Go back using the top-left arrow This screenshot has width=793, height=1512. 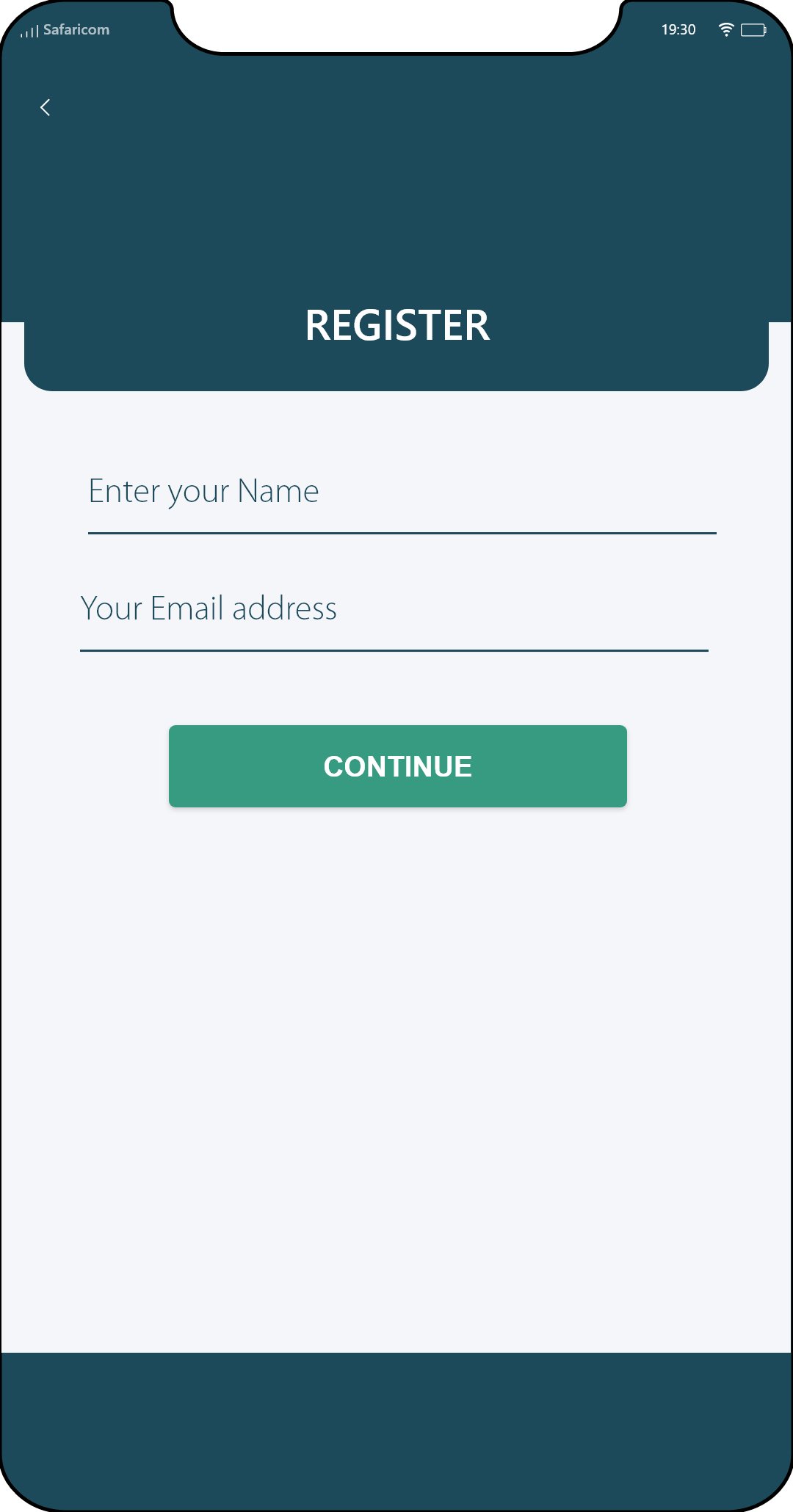[x=45, y=107]
